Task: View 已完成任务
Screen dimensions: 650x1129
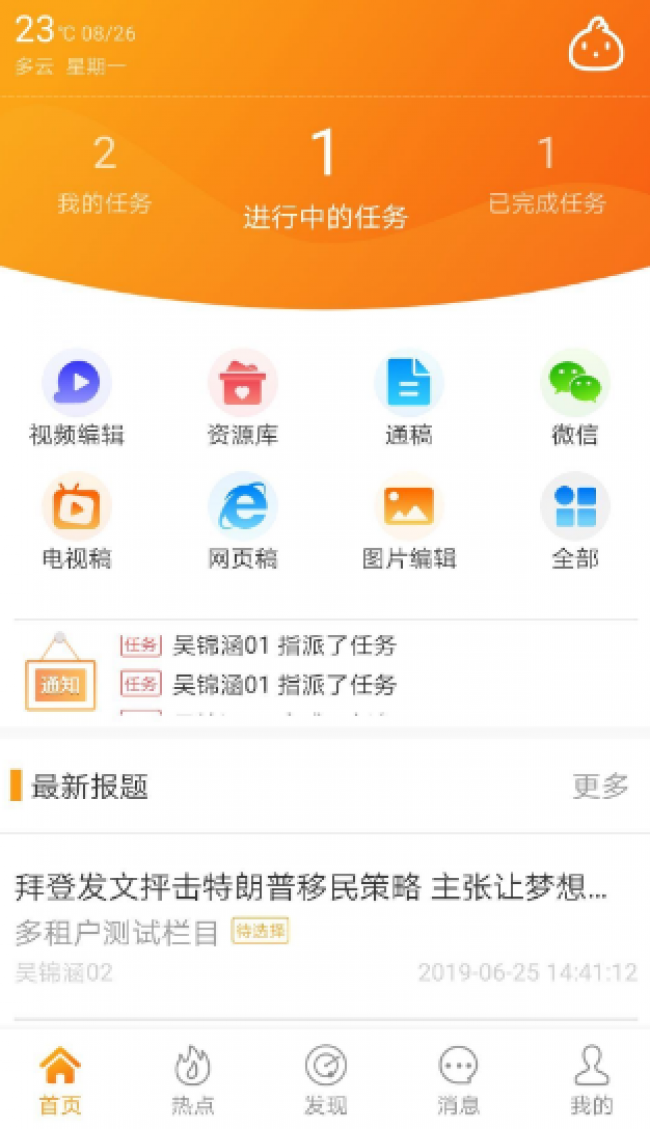Action: point(546,175)
